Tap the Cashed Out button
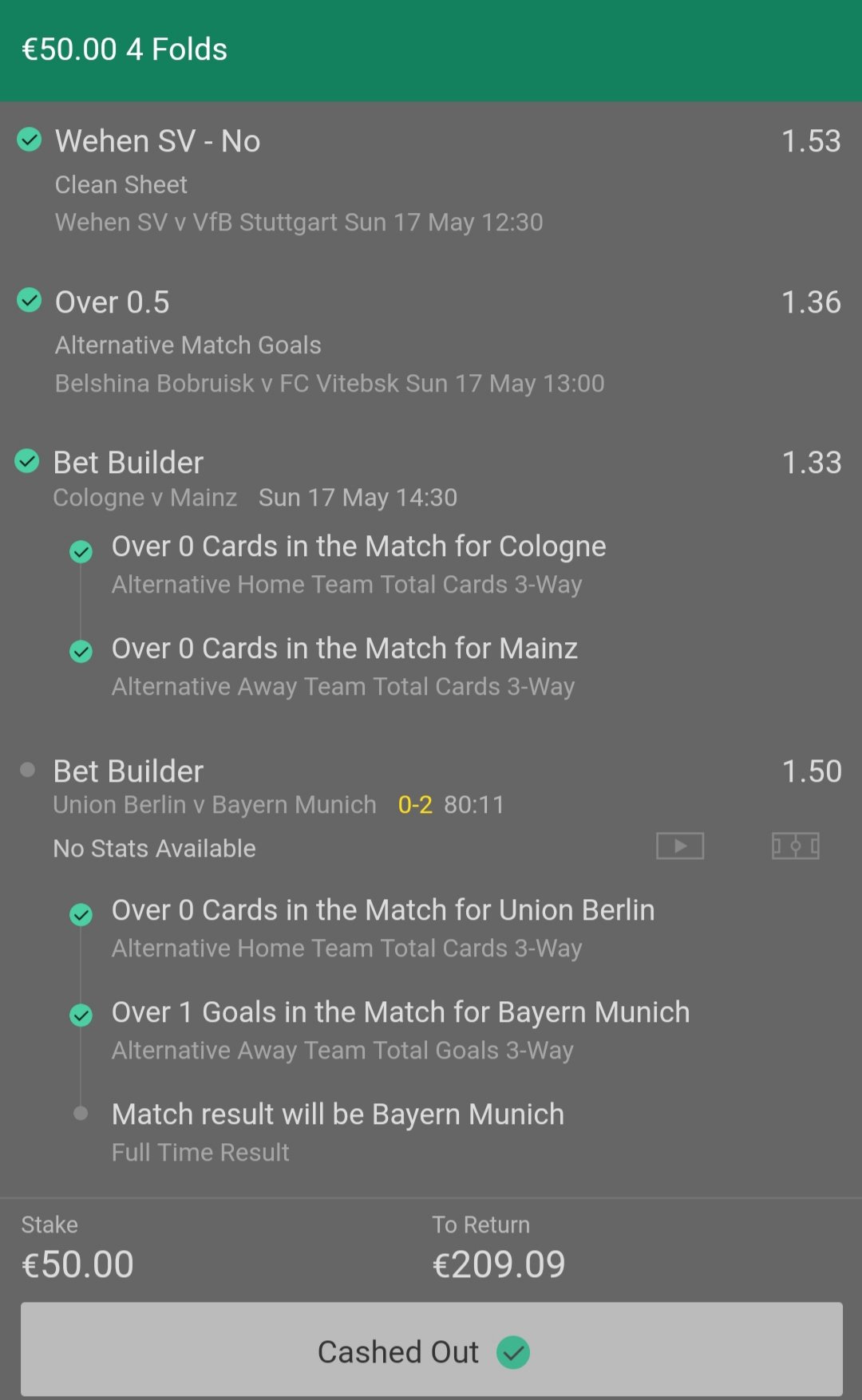The width and height of the screenshot is (862, 1400). point(431,1350)
